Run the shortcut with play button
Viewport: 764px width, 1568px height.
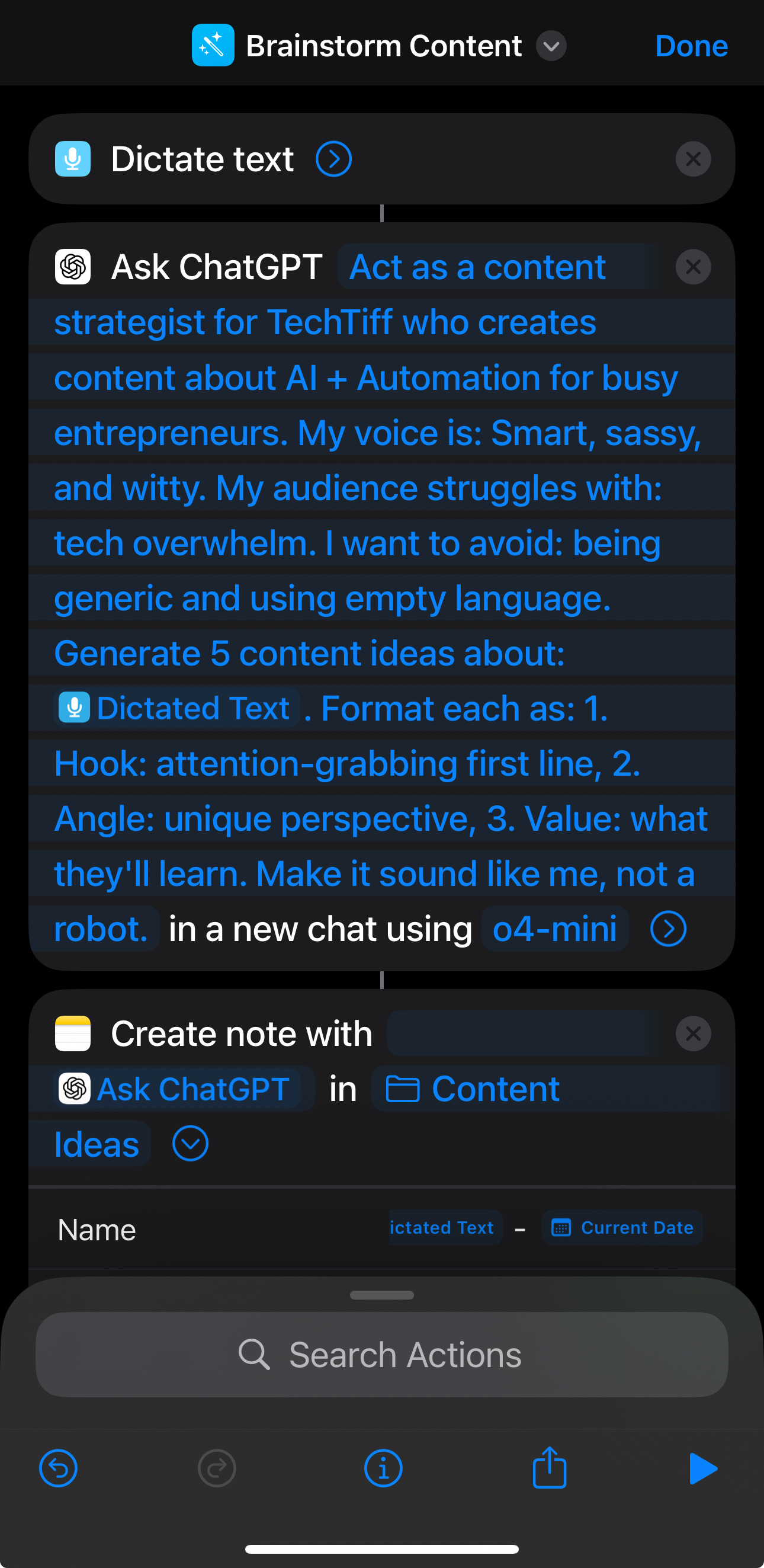point(702,1468)
